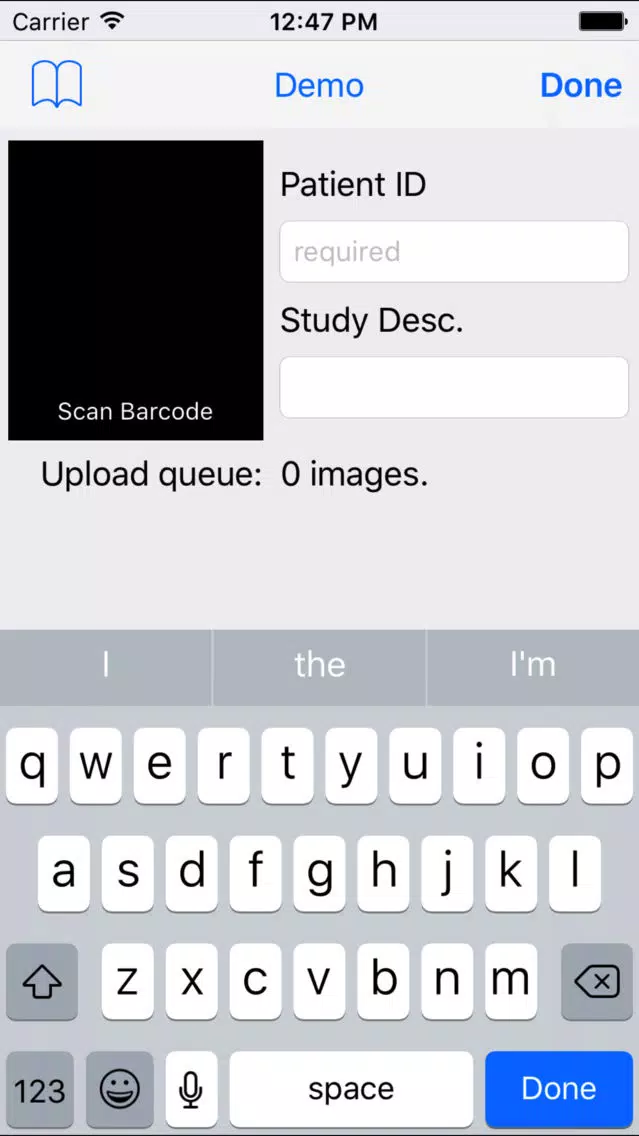
Task: Start dictation with the microphone key
Action: click(x=191, y=1088)
